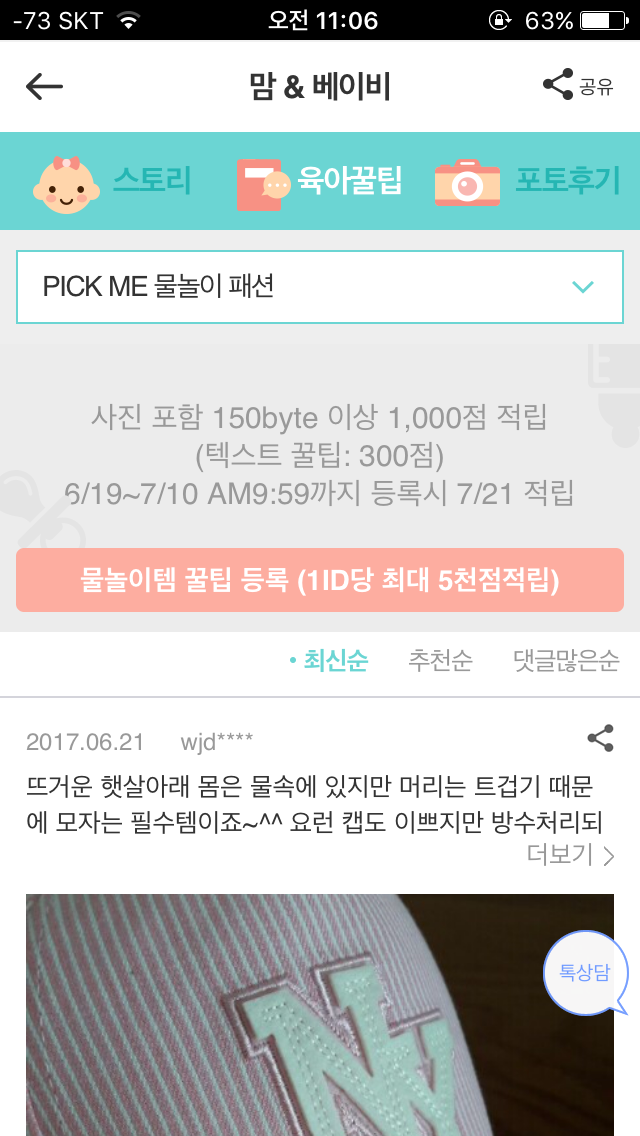
Task: Switch to the 육아꿀팁 tab
Action: pos(320,182)
